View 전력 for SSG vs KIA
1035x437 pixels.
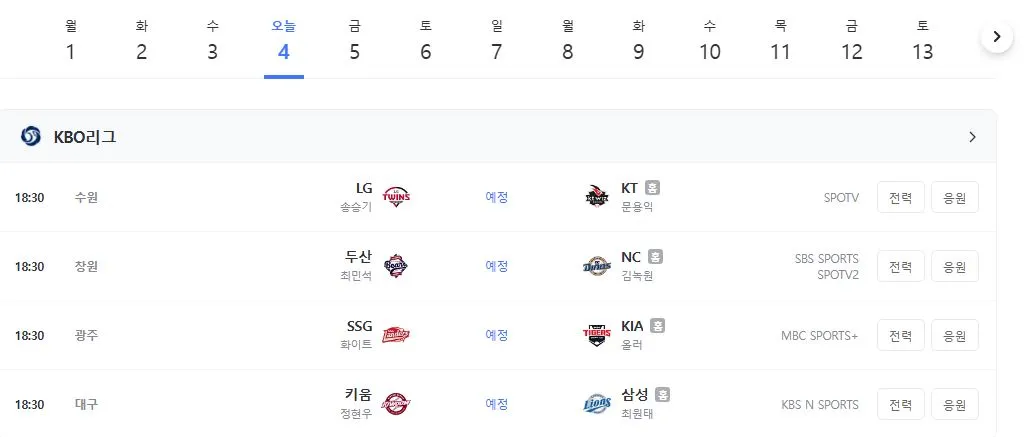[x=900, y=335]
